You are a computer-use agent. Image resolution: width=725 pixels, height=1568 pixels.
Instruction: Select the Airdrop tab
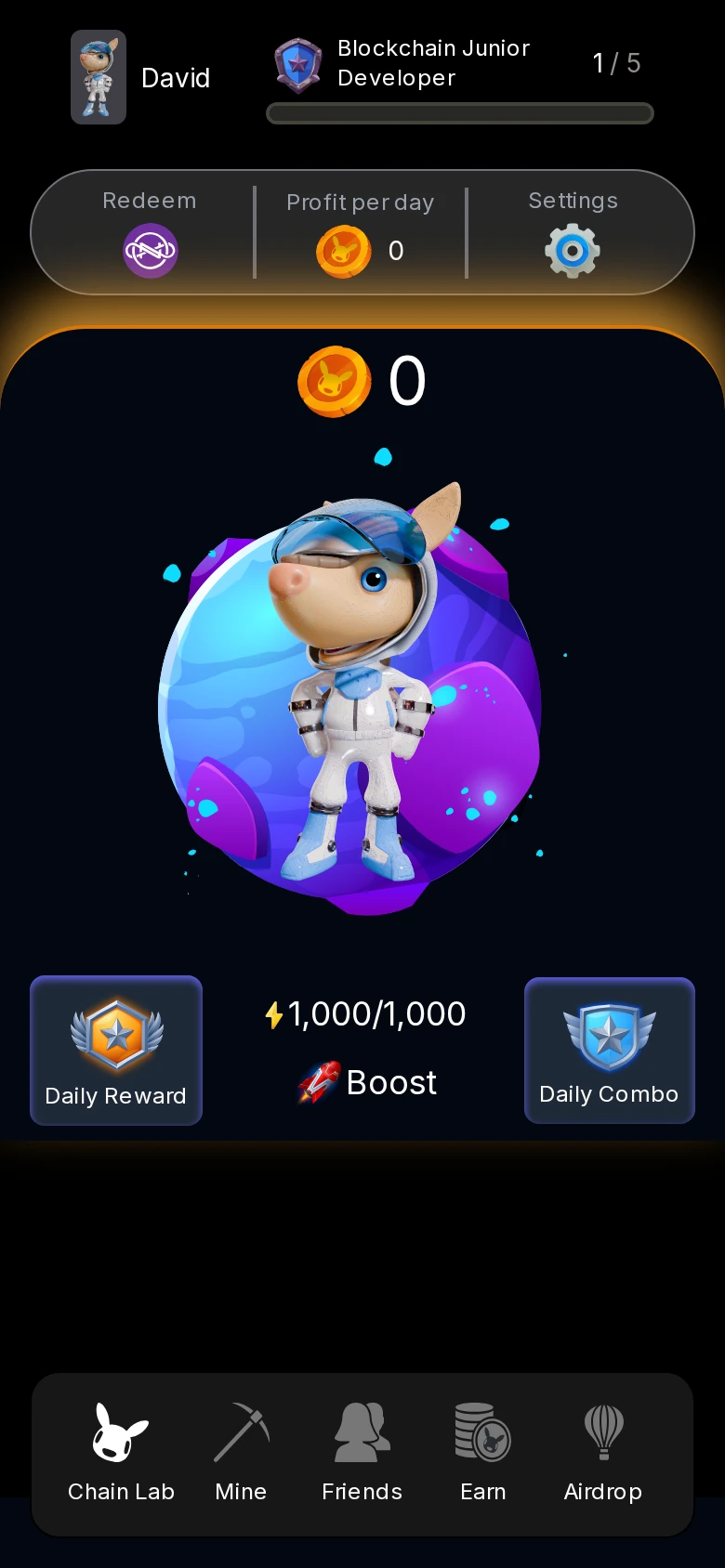pyautogui.click(x=603, y=1453)
